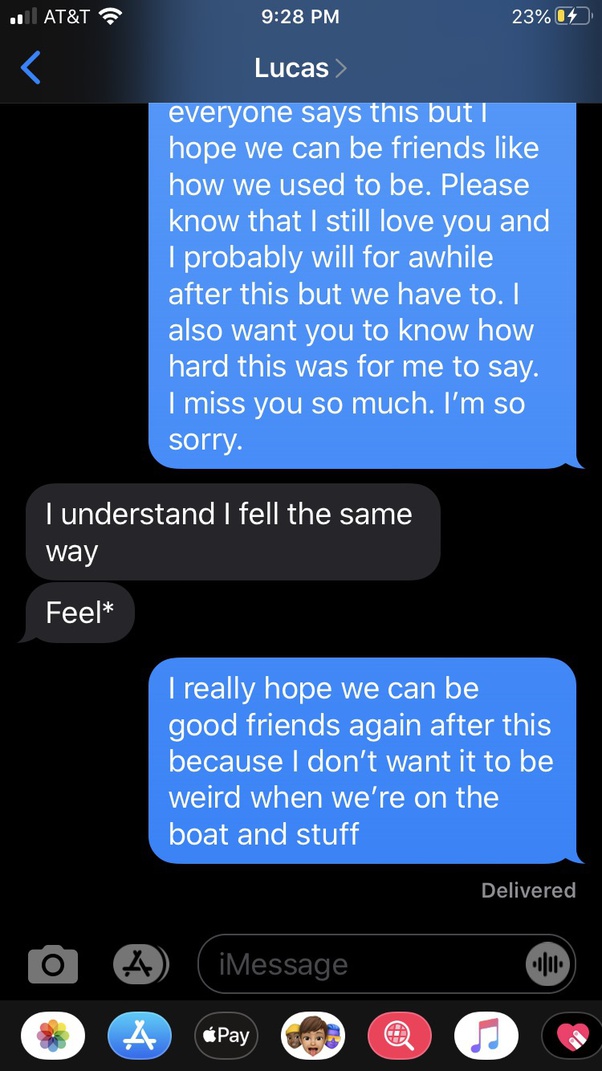
Task: Open the camera to send a photo
Action: [x=53, y=964]
